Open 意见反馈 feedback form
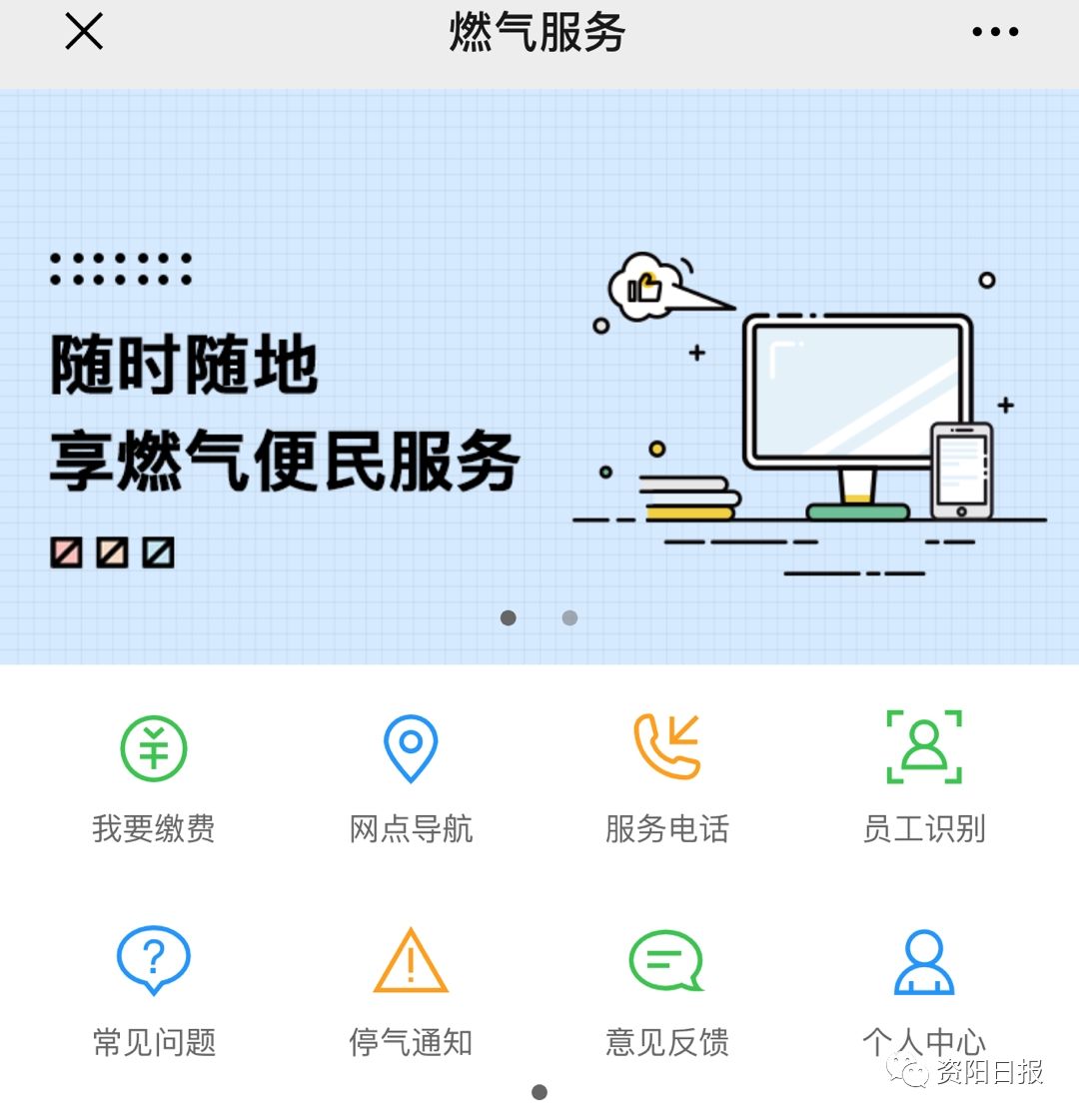The image size is (1079, 1120). pos(667,991)
